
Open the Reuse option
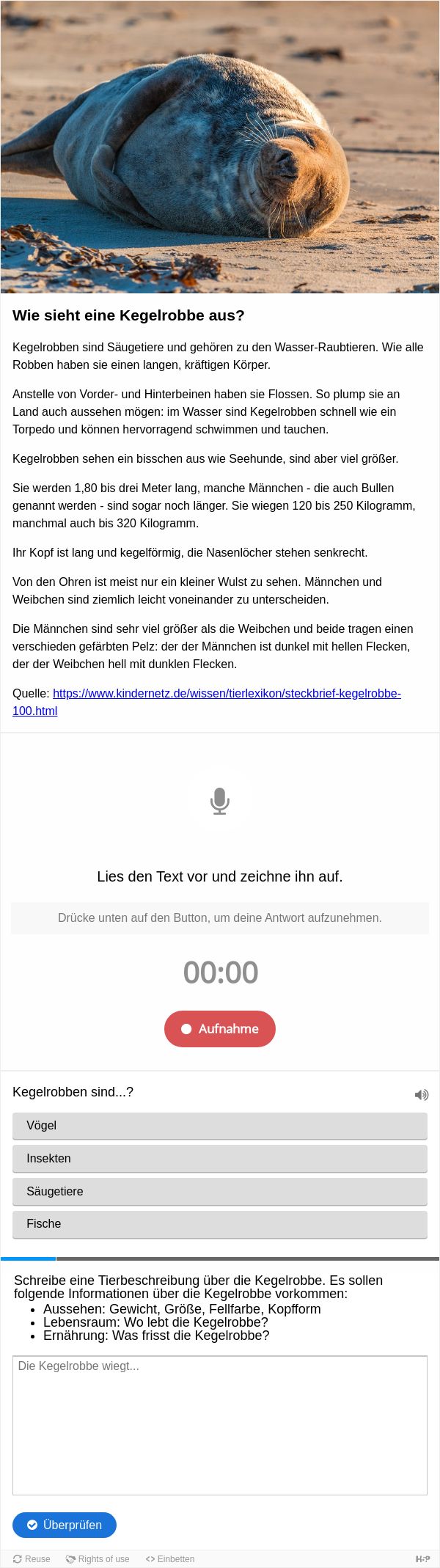point(32,1558)
